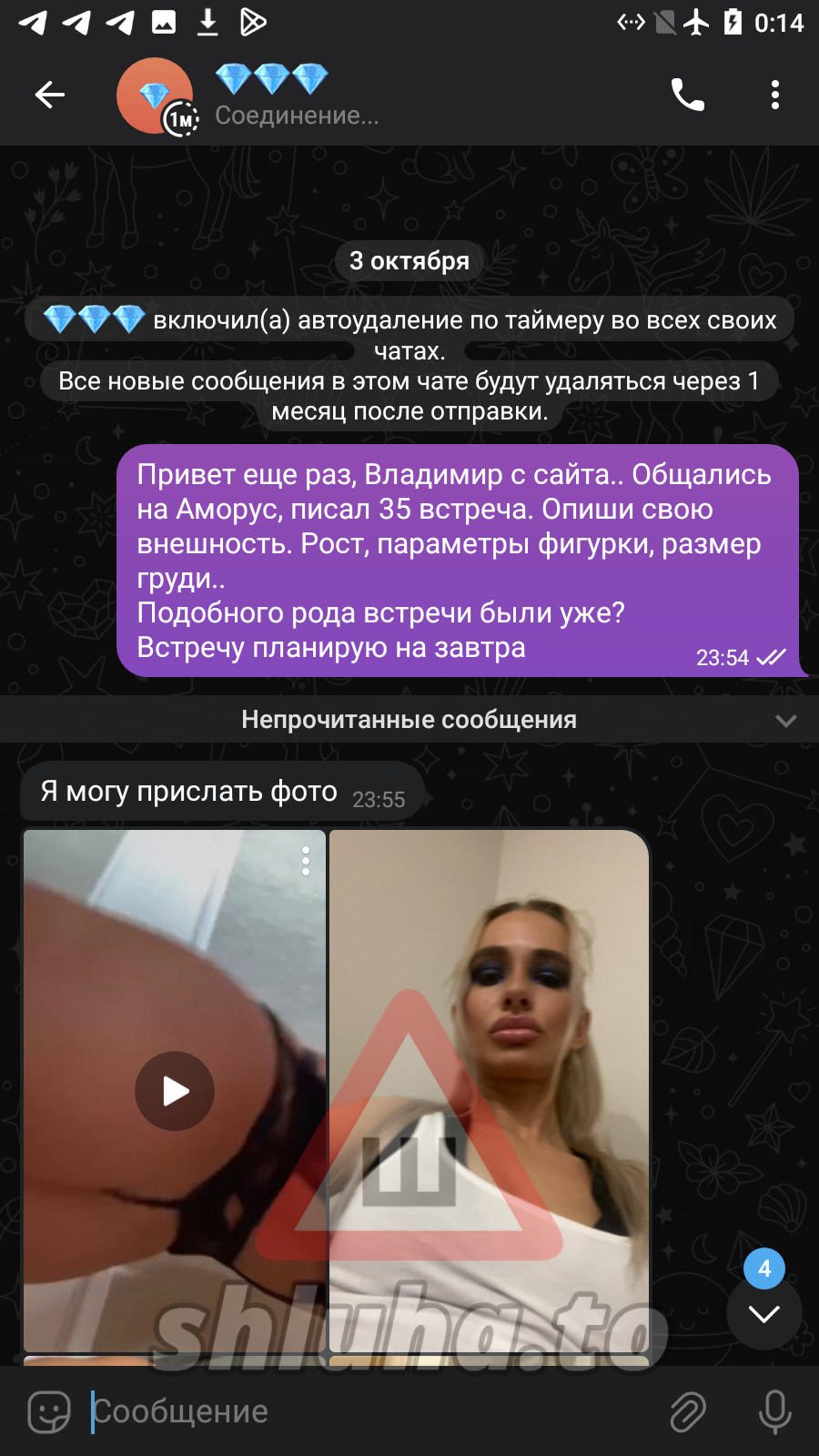Go back to the chat list
The image size is (819, 1456).
click(x=49, y=95)
